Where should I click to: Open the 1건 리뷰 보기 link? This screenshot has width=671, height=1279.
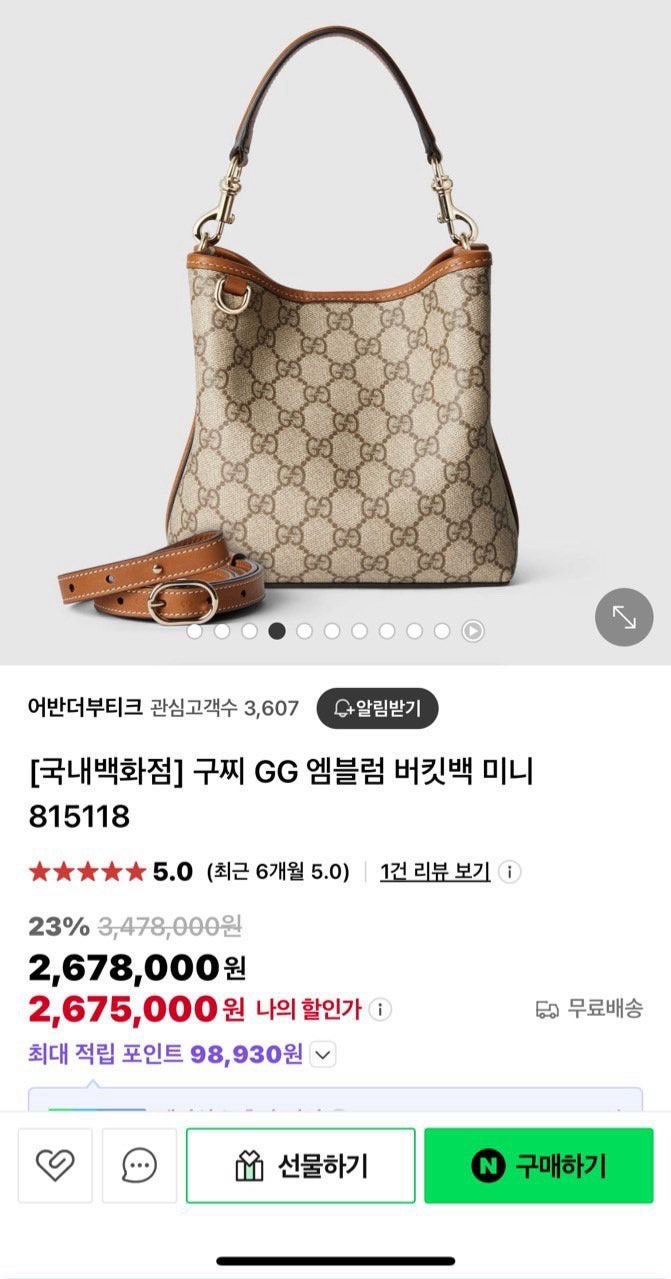pyautogui.click(x=435, y=871)
